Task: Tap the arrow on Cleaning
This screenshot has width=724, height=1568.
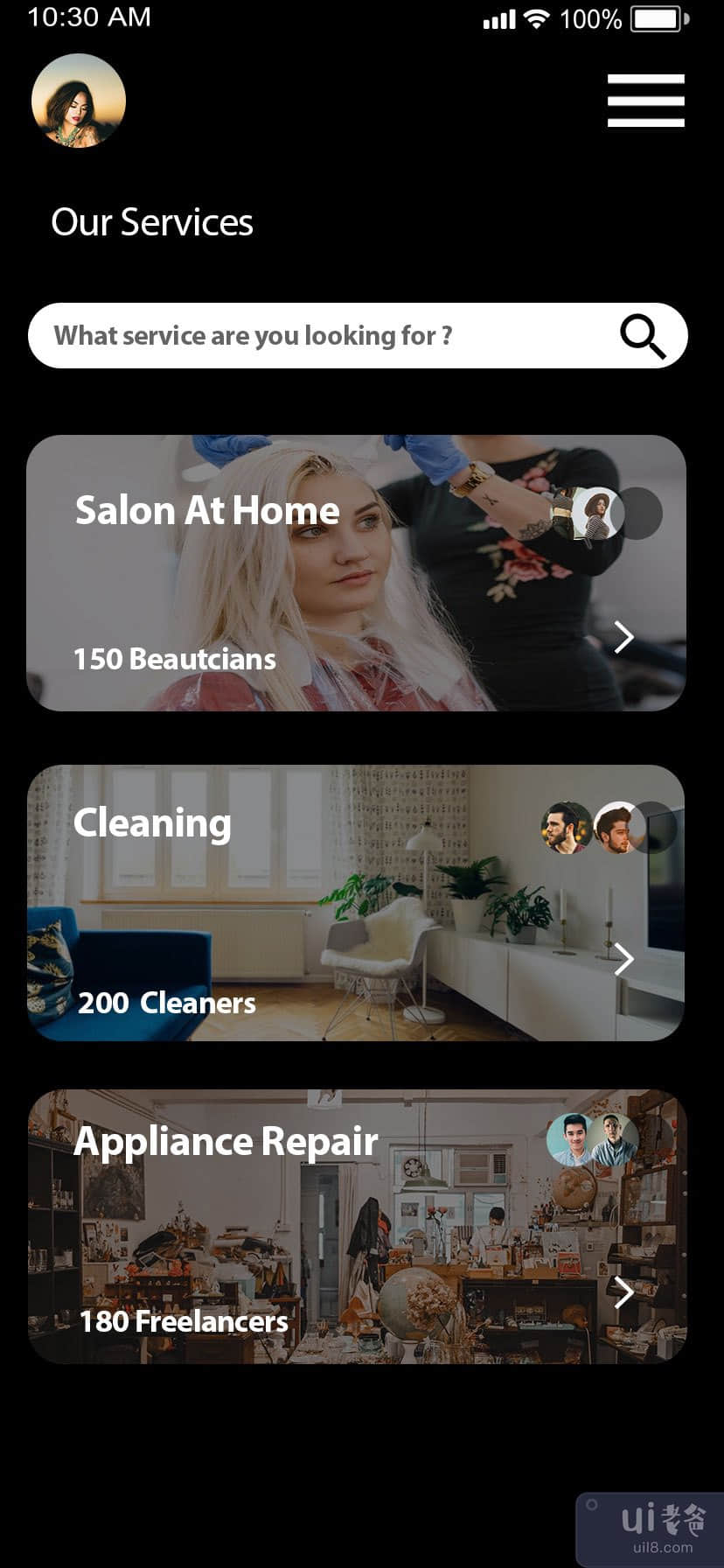Action: (623, 960)
